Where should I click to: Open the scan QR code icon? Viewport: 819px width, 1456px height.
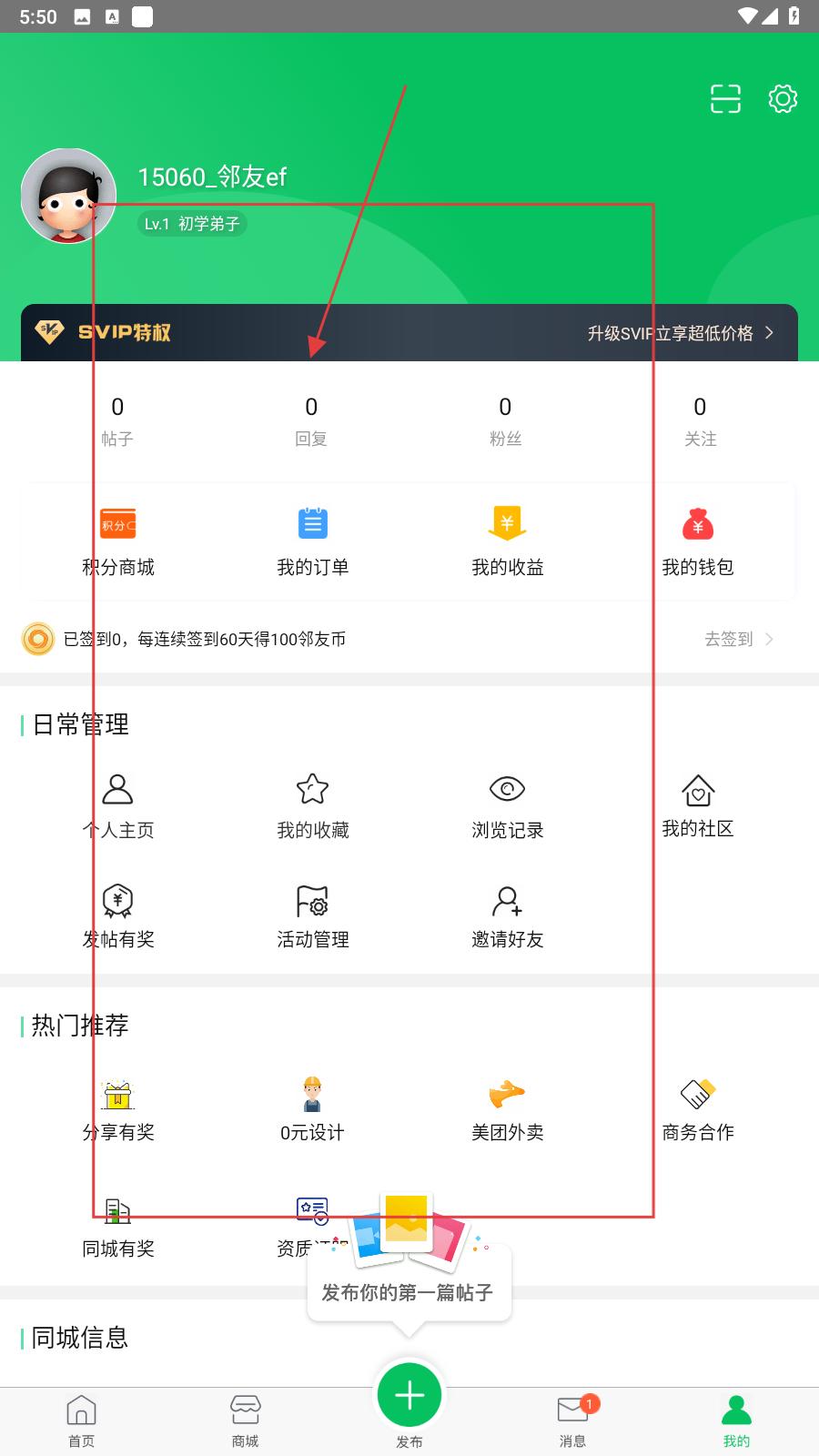click(x=725, y=98)
